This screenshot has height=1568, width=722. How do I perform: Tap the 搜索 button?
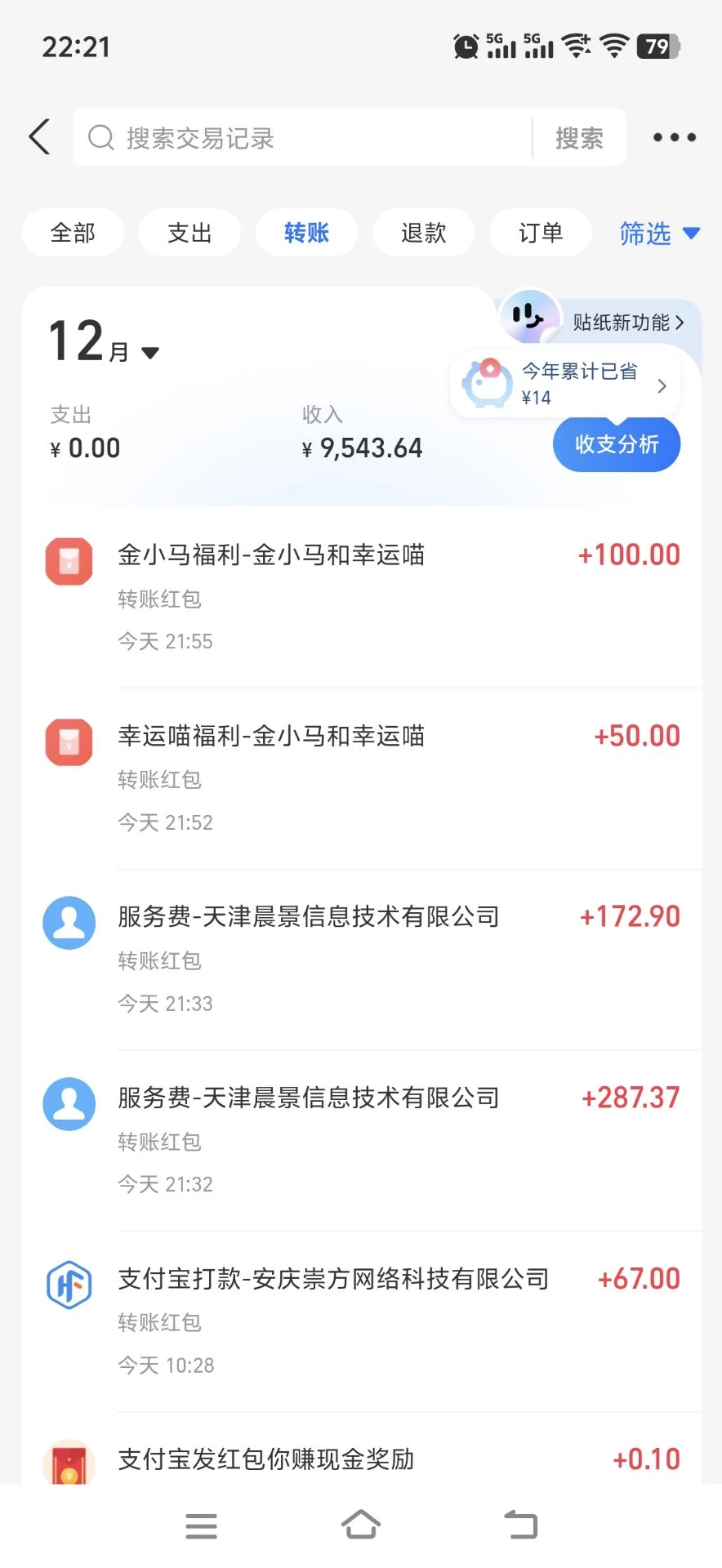tap(579, 138)
